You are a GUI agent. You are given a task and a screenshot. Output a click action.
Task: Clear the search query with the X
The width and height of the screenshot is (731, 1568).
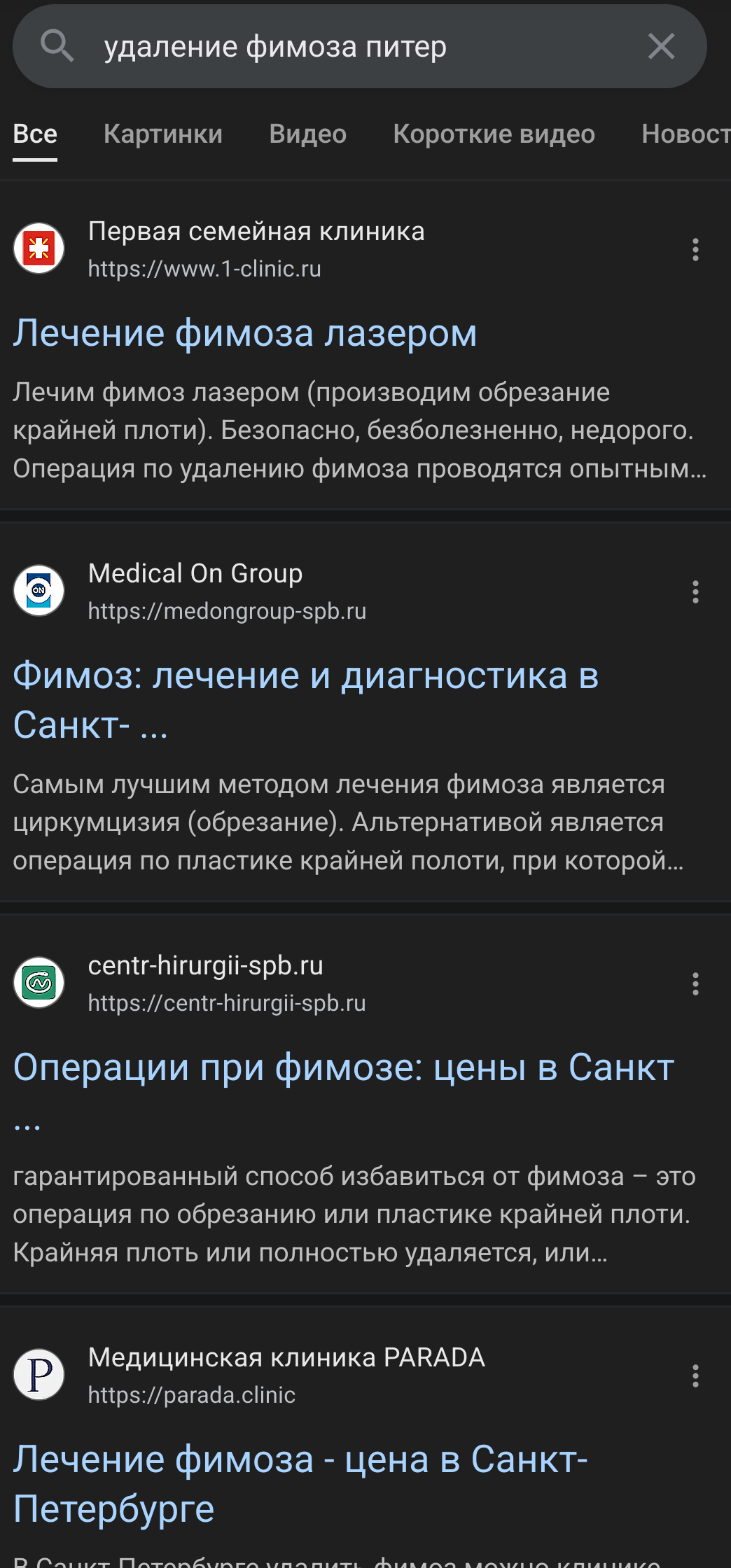coord(661,46)
